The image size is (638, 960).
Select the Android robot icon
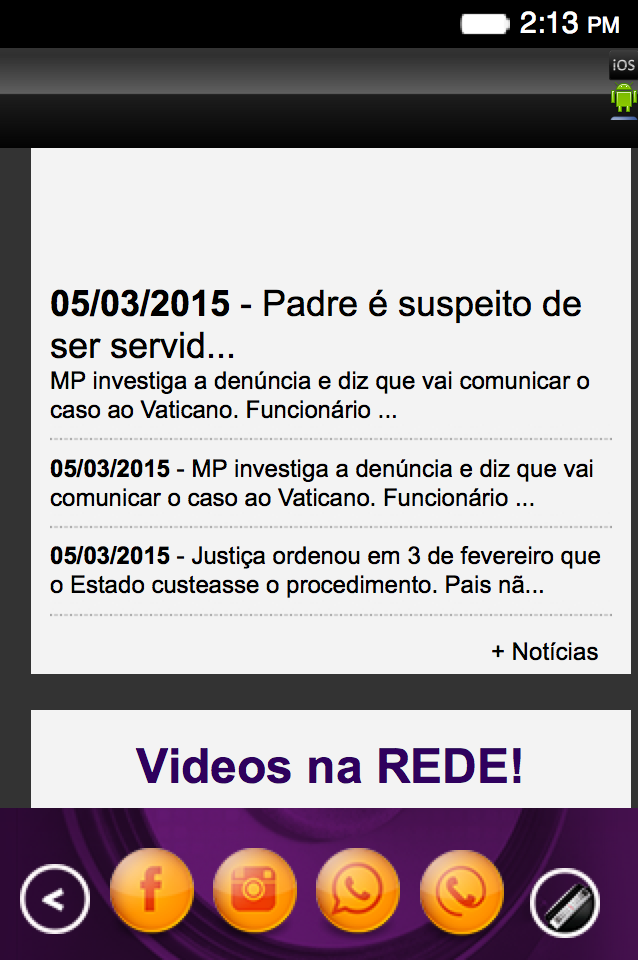coord(623,99)
